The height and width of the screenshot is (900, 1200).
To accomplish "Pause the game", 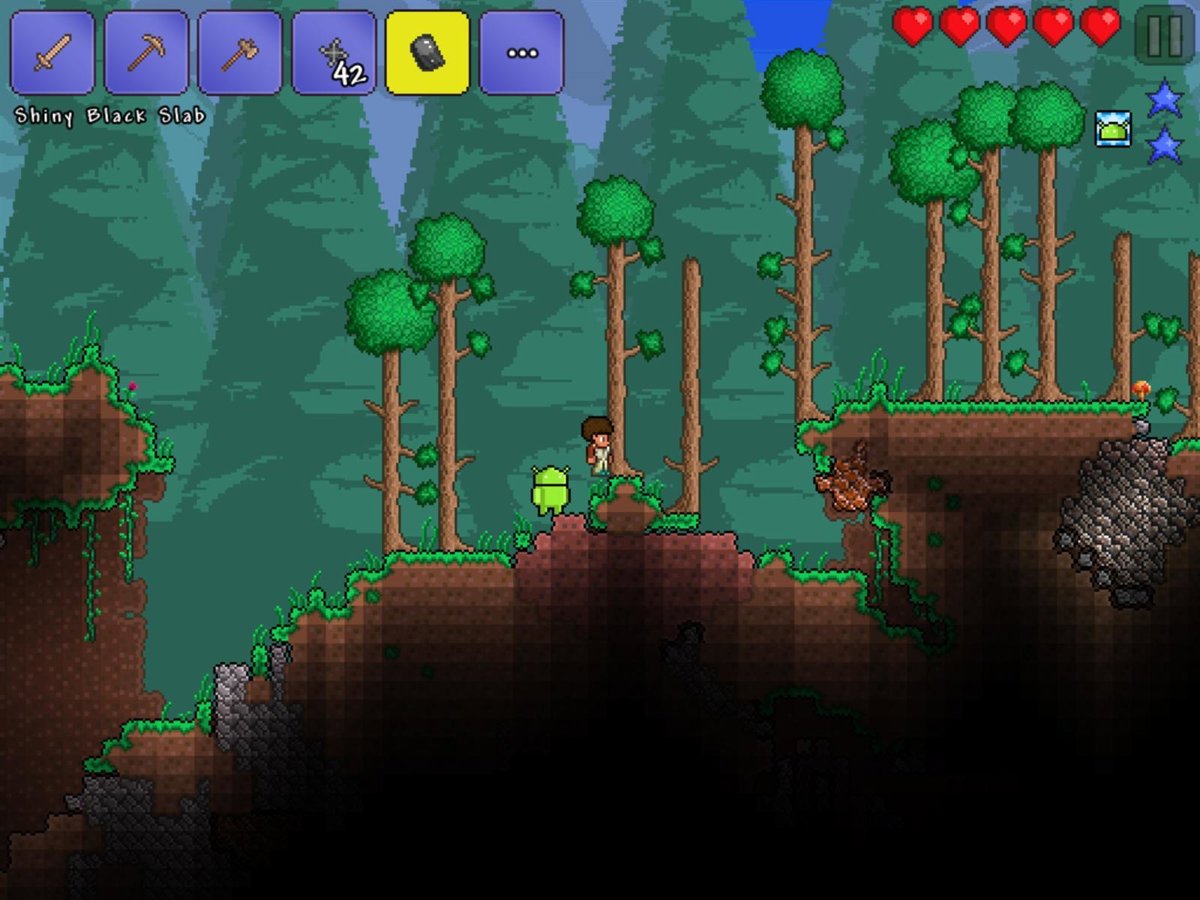I will [x=1164, y=35].
